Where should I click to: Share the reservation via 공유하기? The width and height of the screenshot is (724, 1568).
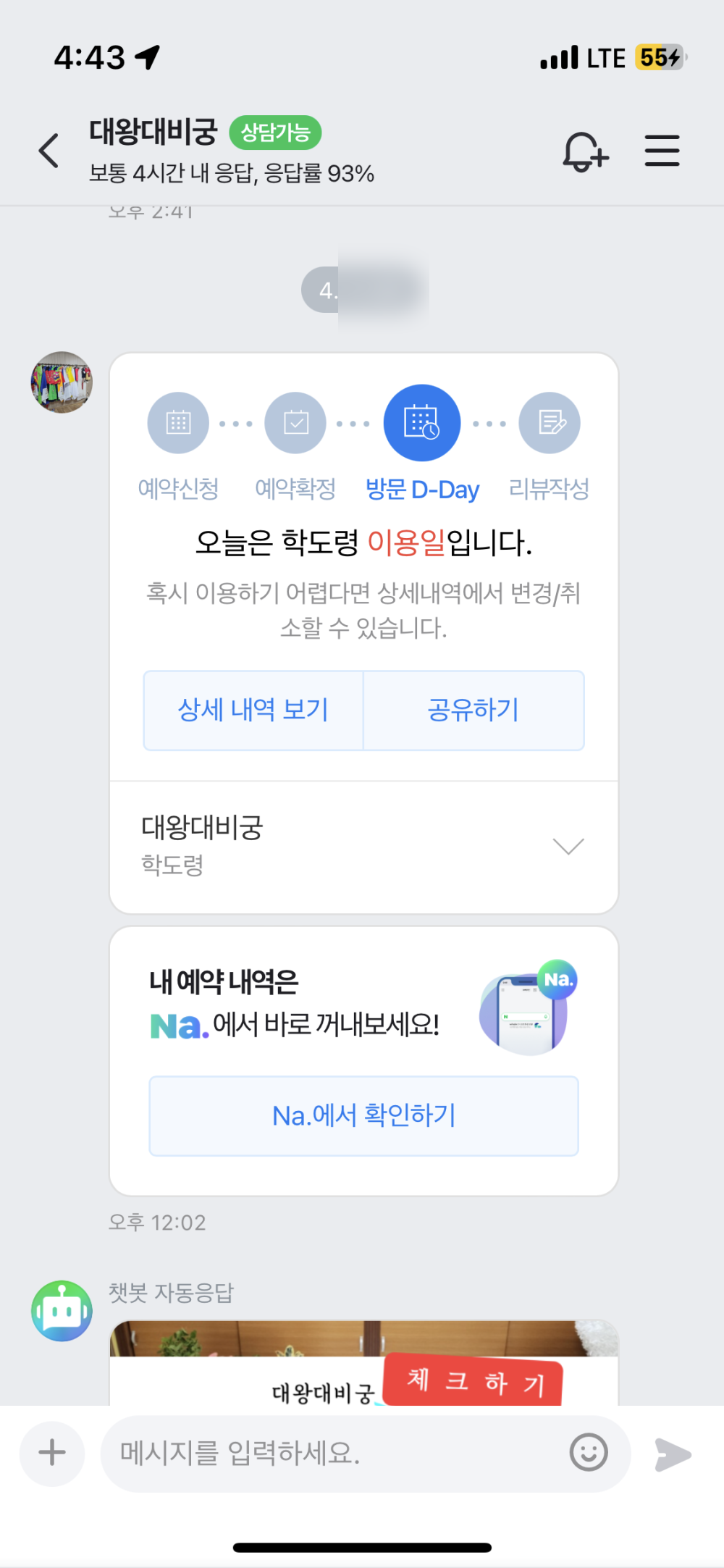click(473, 710)
